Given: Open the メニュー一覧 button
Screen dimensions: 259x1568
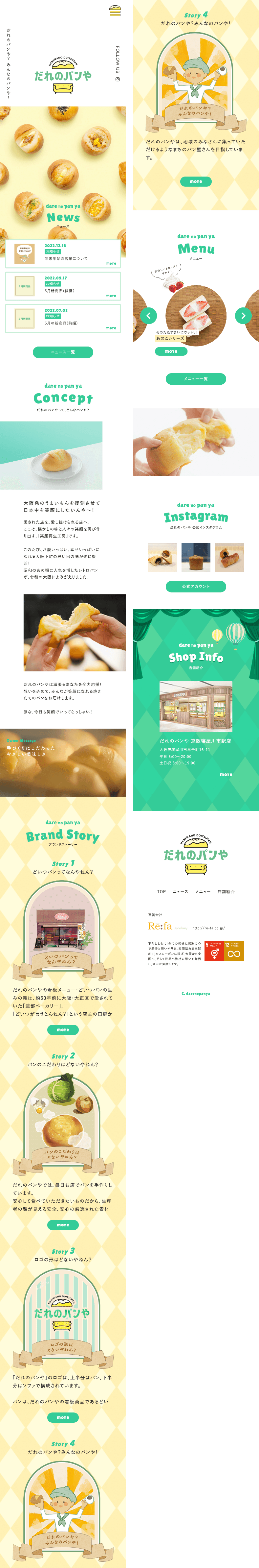Looking at the screenshot, I should click(196, 379).
